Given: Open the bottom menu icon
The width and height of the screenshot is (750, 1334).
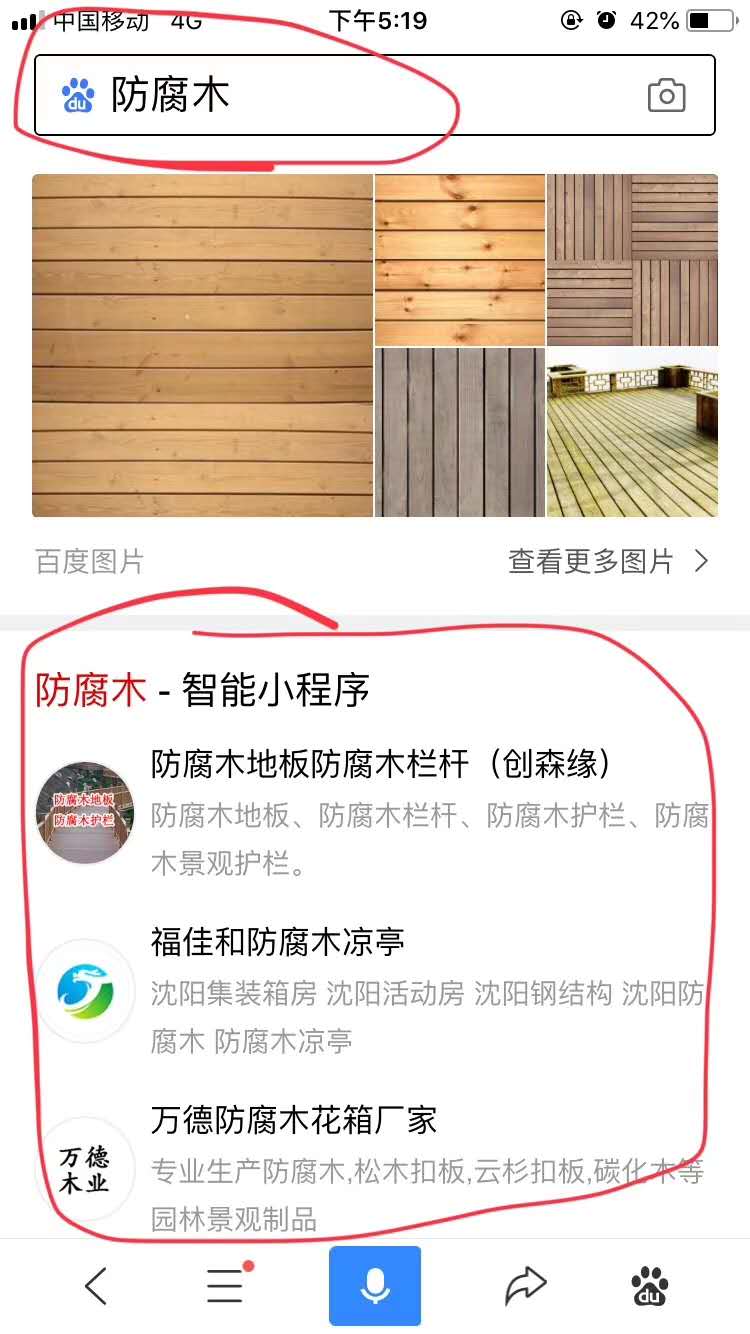Looking at the screenshot, I should tap(226, 1286).
